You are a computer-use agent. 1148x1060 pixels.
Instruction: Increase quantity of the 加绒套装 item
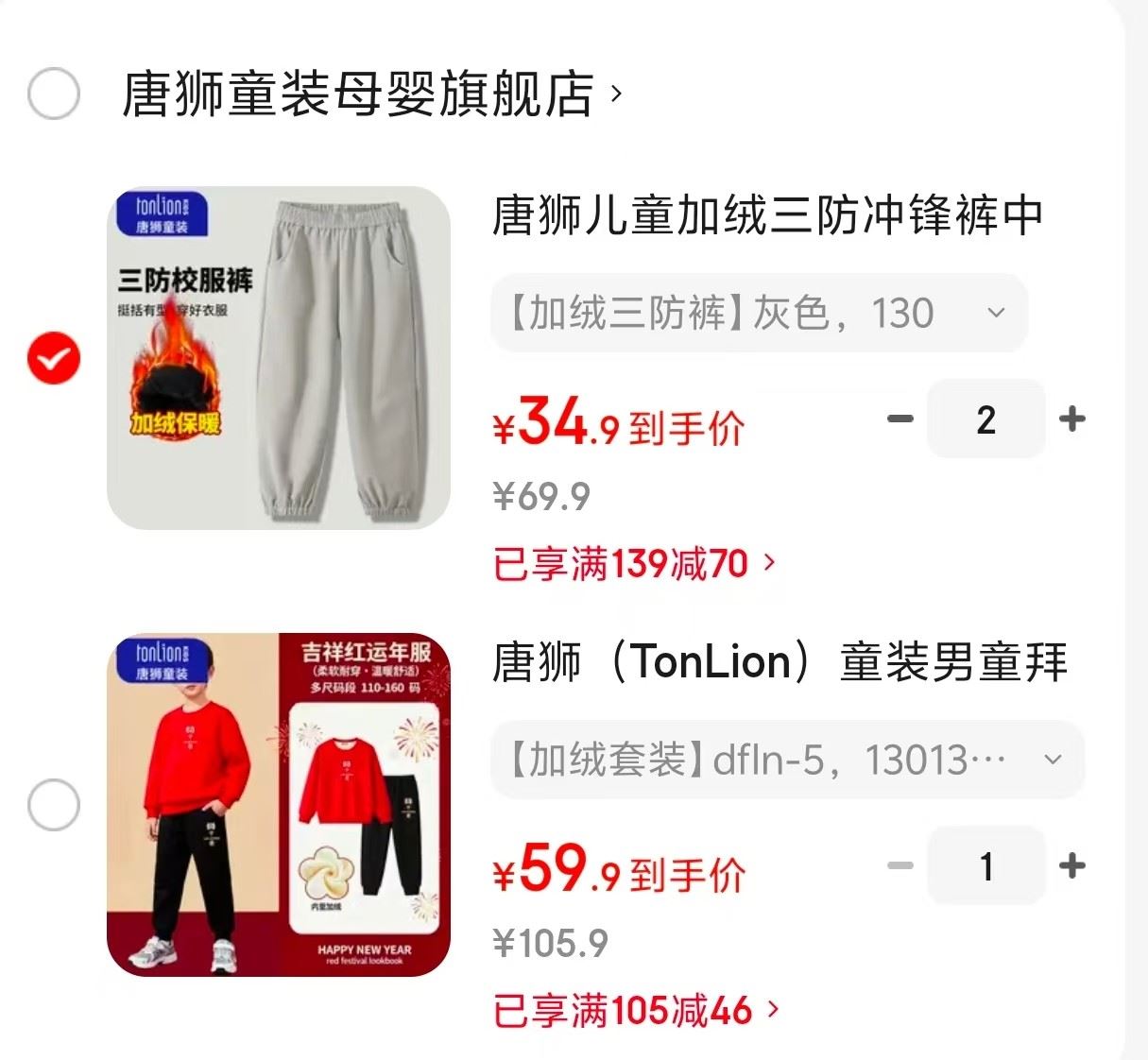(1072, 865)
